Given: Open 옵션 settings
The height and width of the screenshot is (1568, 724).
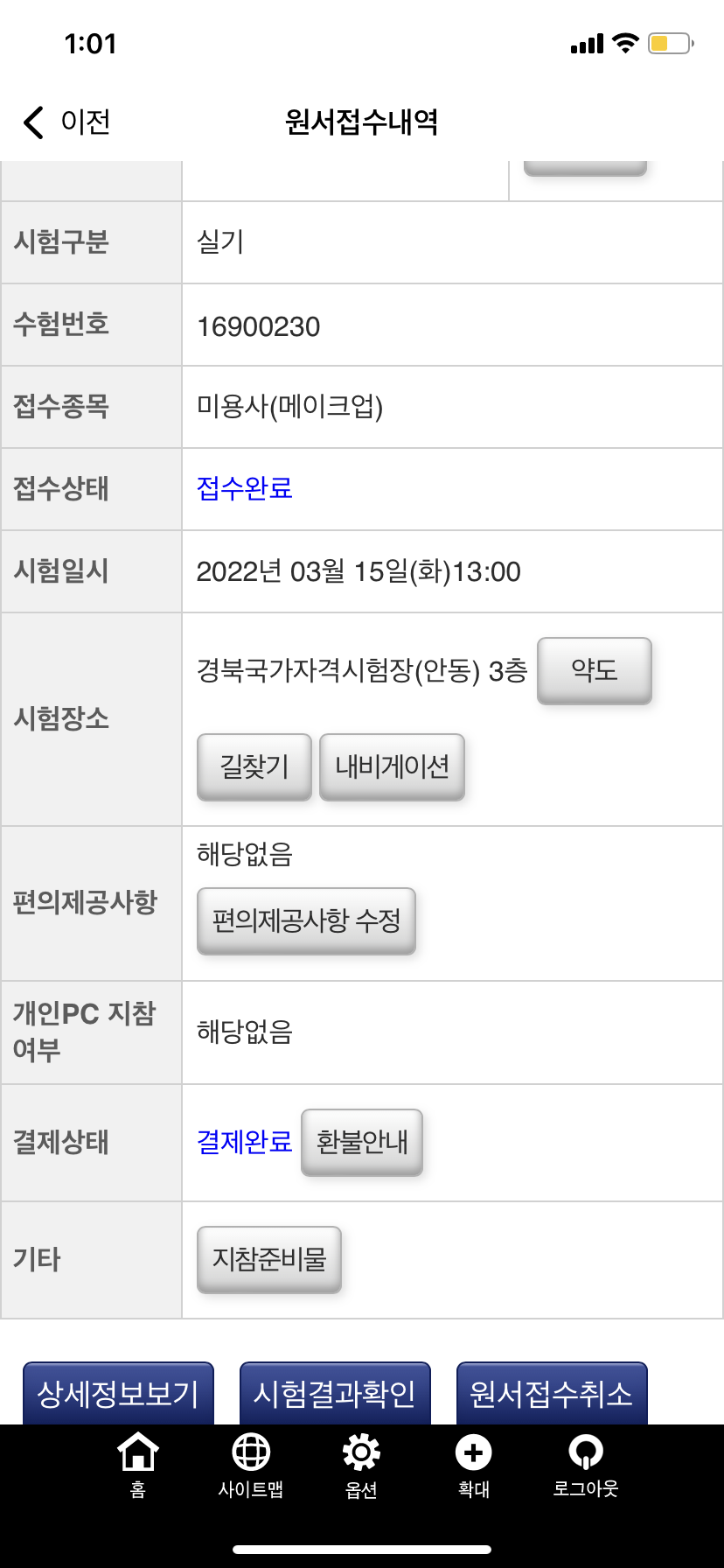Looking at the screenshot, I should click(361, 1465).
